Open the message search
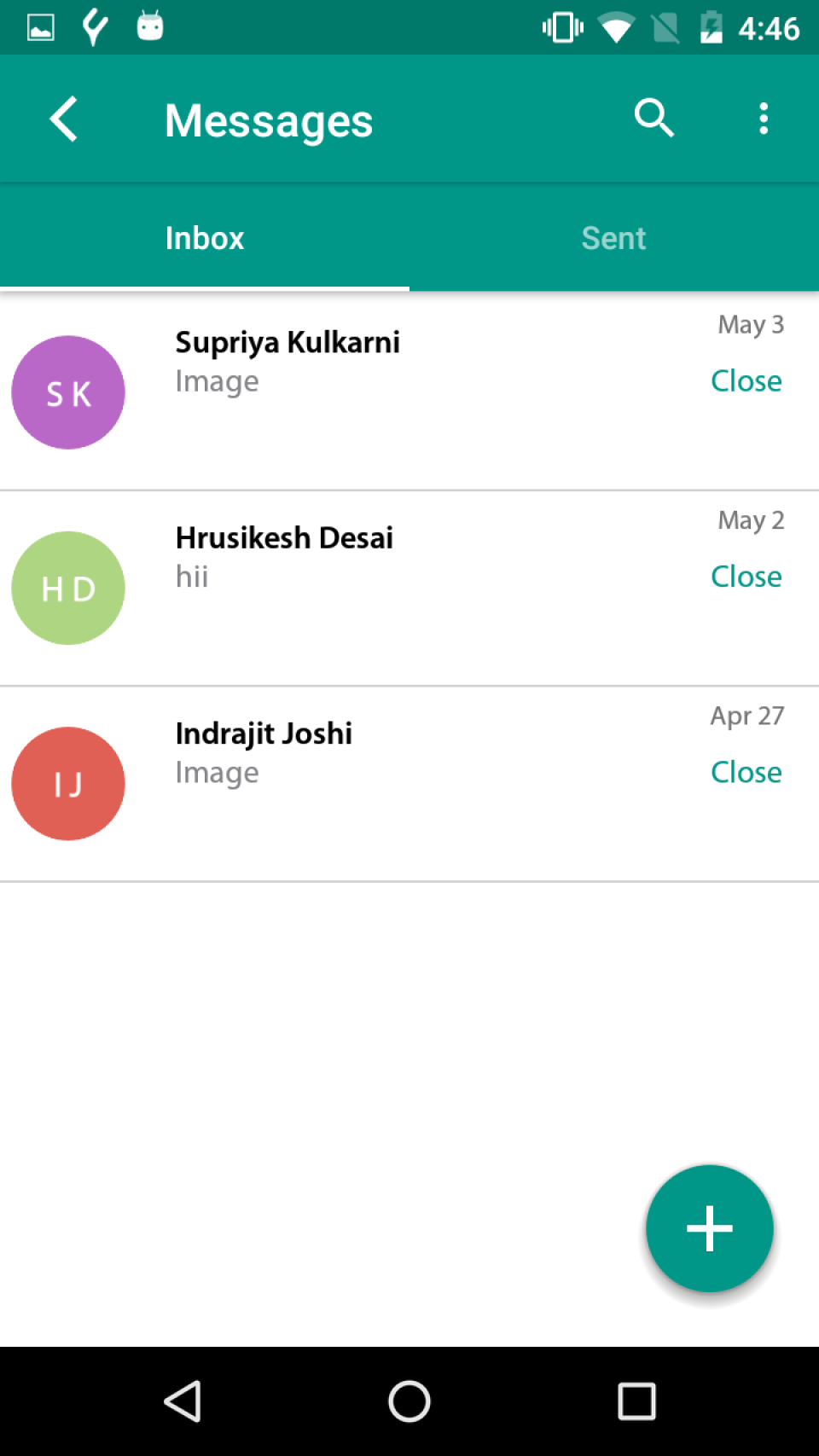The height and width of the screenshot is (1456, 819). 654,118
